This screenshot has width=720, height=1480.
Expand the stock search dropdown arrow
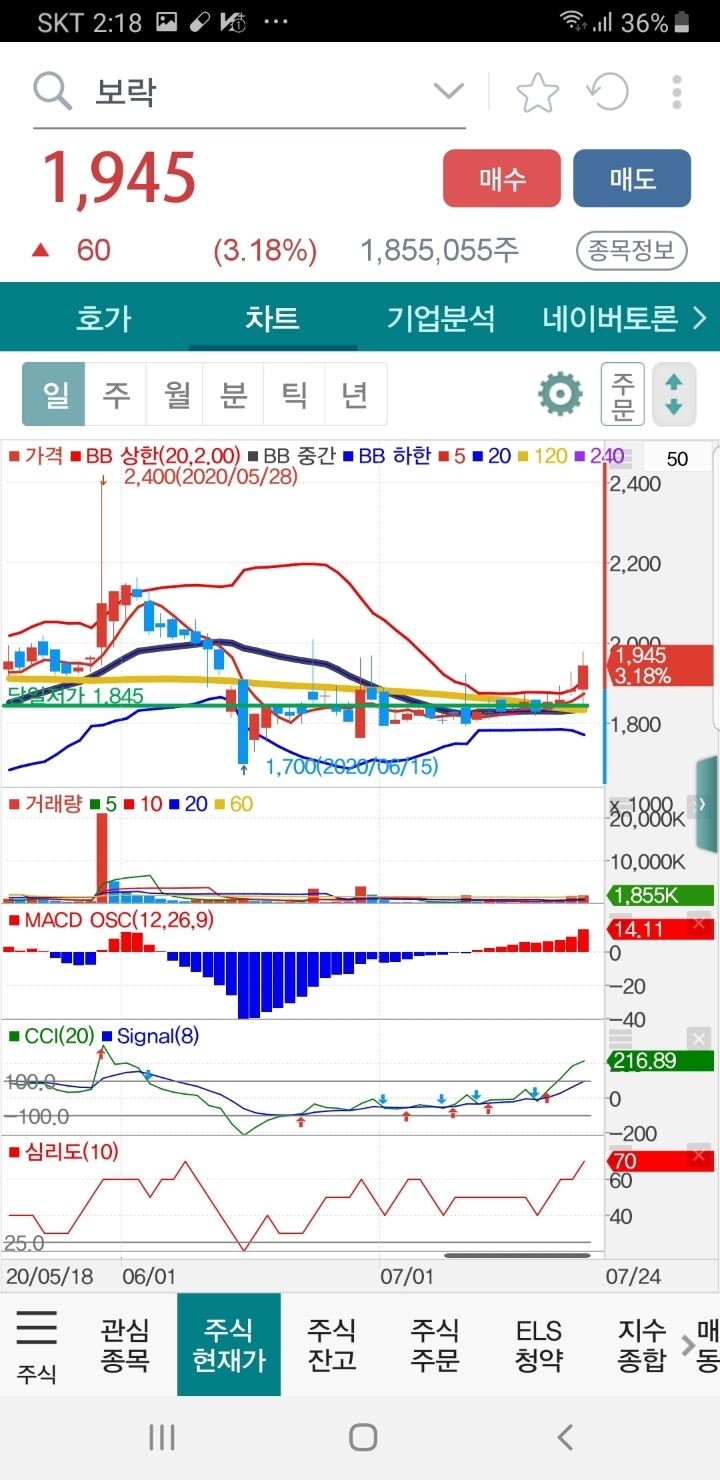(x=448, y=93)
